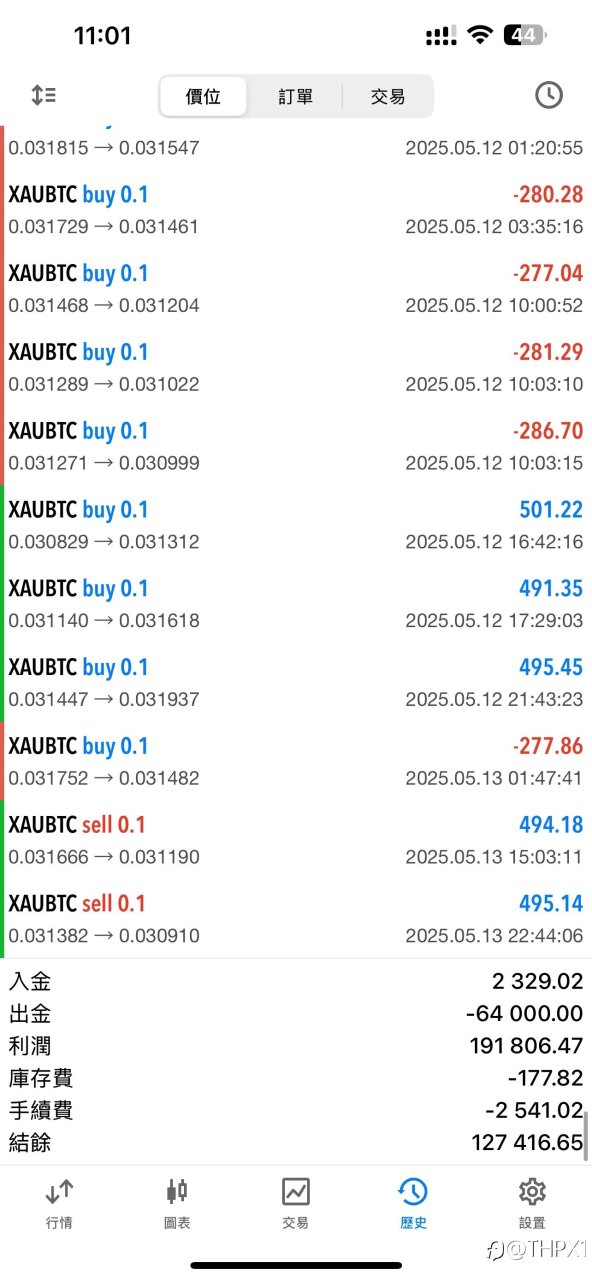Expand the trade with loss -280.28
The image size is (592, 1280).
296,210
